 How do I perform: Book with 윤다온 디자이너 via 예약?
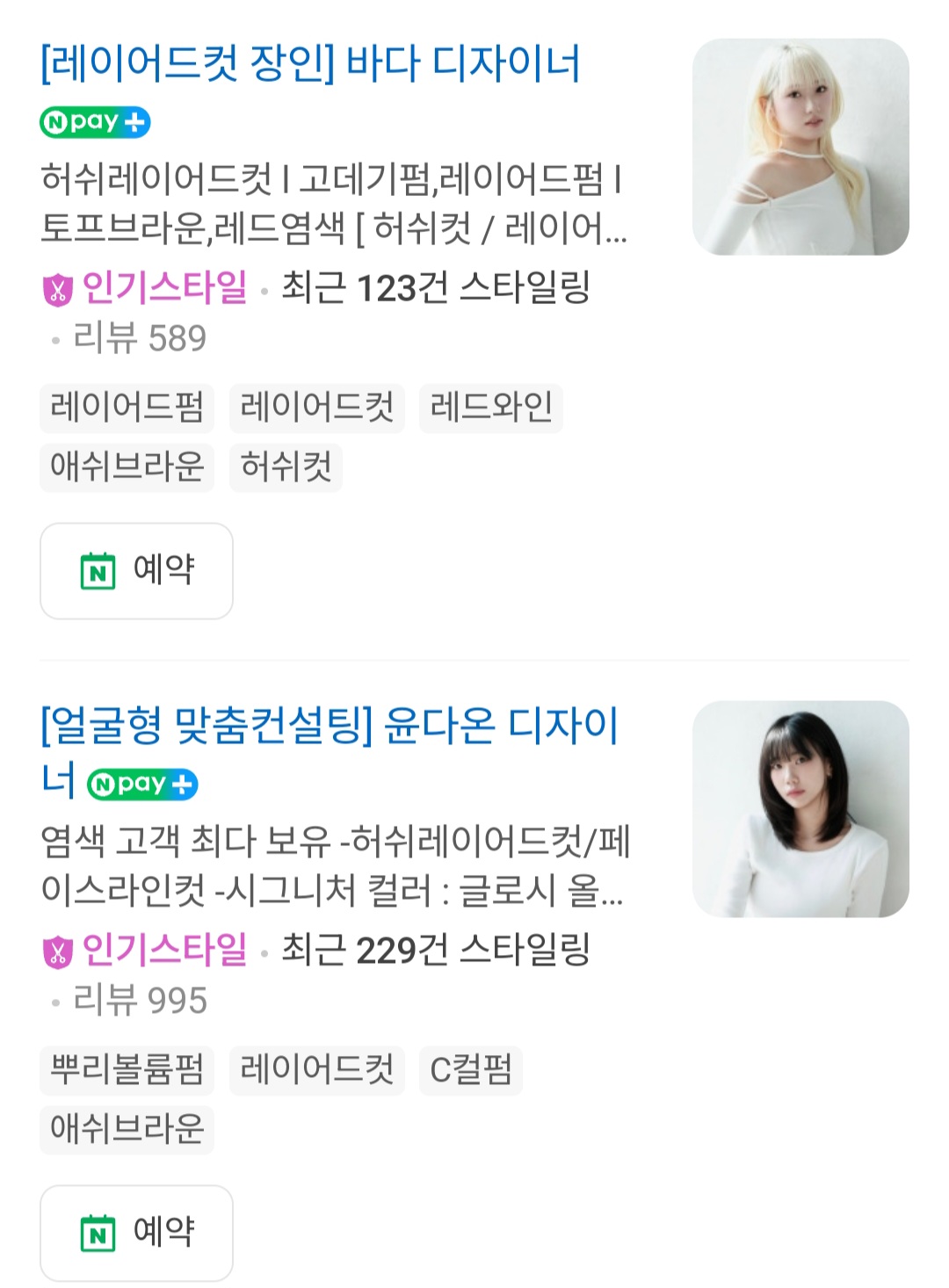tap(136, 1233)
